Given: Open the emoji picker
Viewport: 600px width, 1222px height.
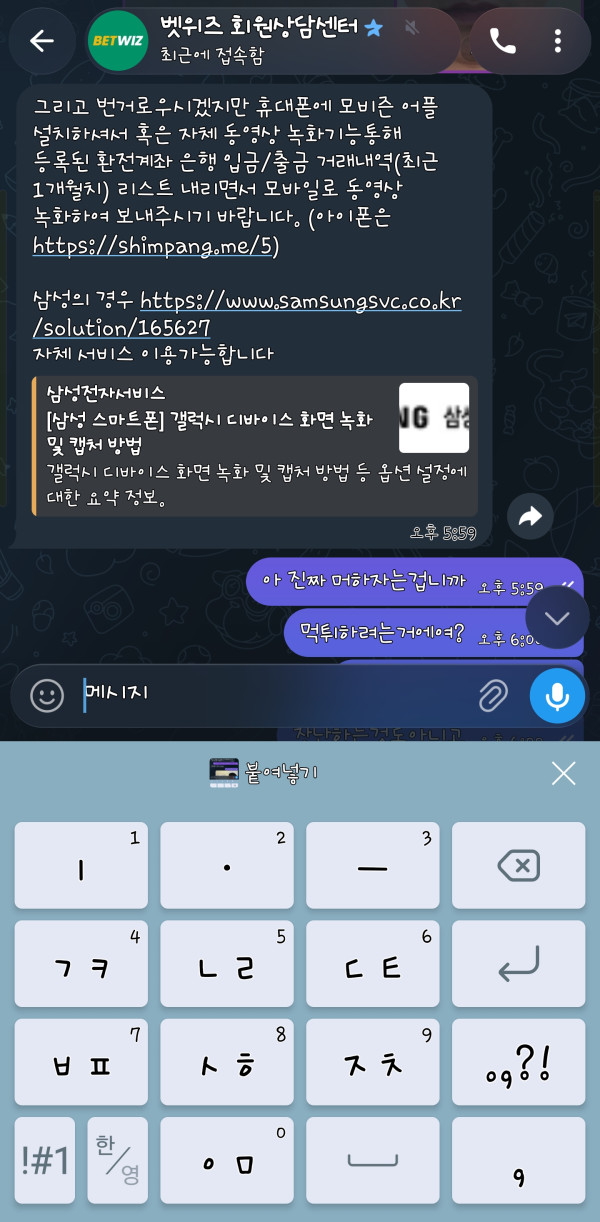Looking at the screenshot, I should pos(47,695).
